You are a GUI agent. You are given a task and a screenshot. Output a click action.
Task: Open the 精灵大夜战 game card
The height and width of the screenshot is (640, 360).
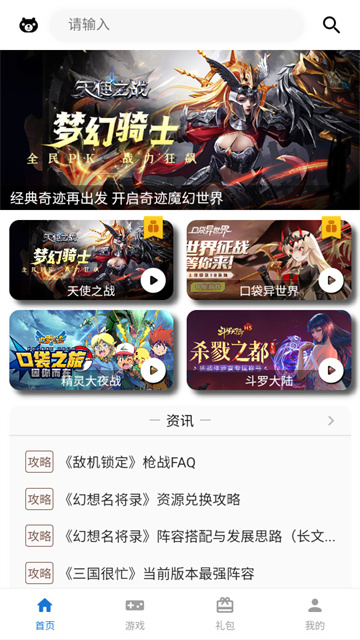click(91, 350)
